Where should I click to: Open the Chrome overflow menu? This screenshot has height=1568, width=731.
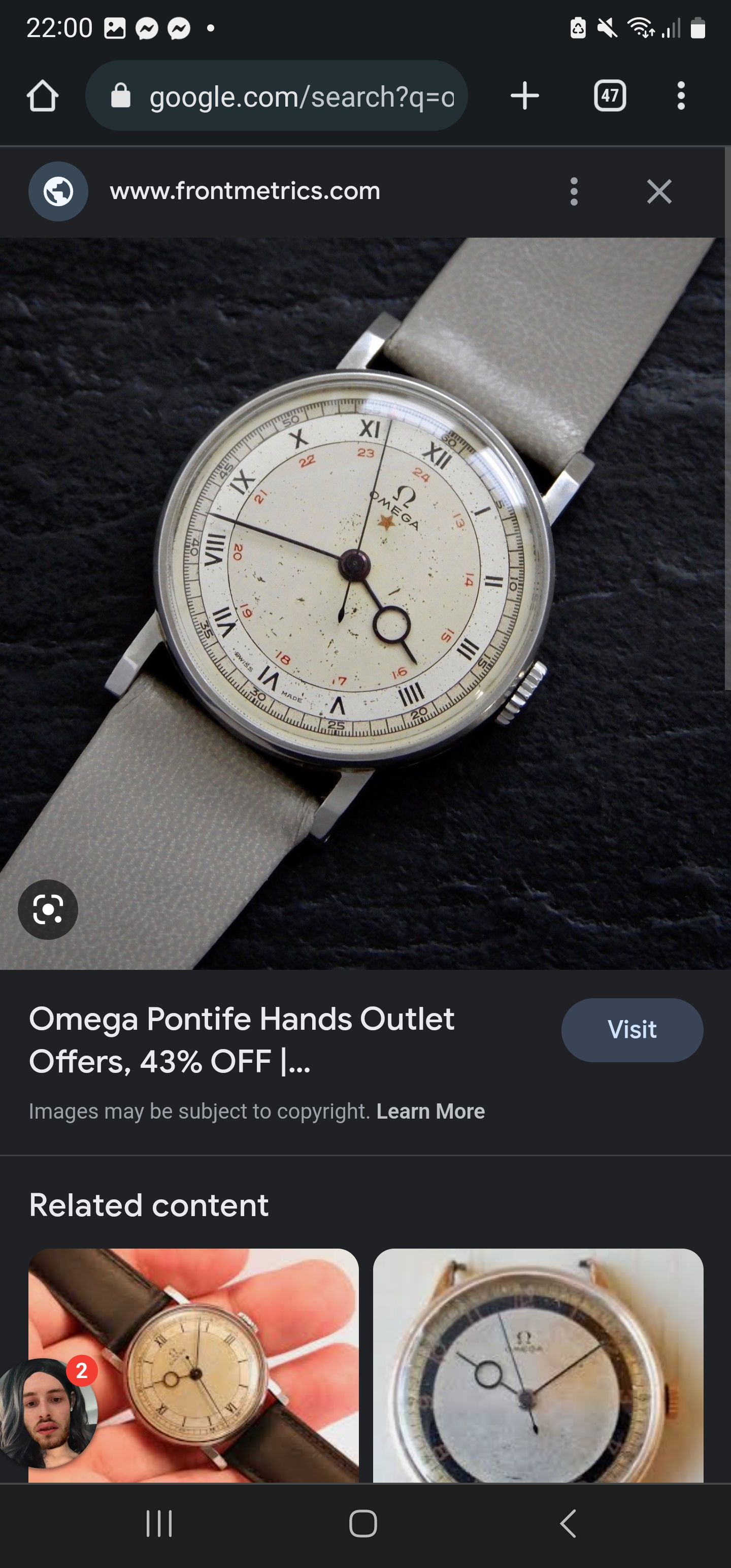click(x=680, y=96)
